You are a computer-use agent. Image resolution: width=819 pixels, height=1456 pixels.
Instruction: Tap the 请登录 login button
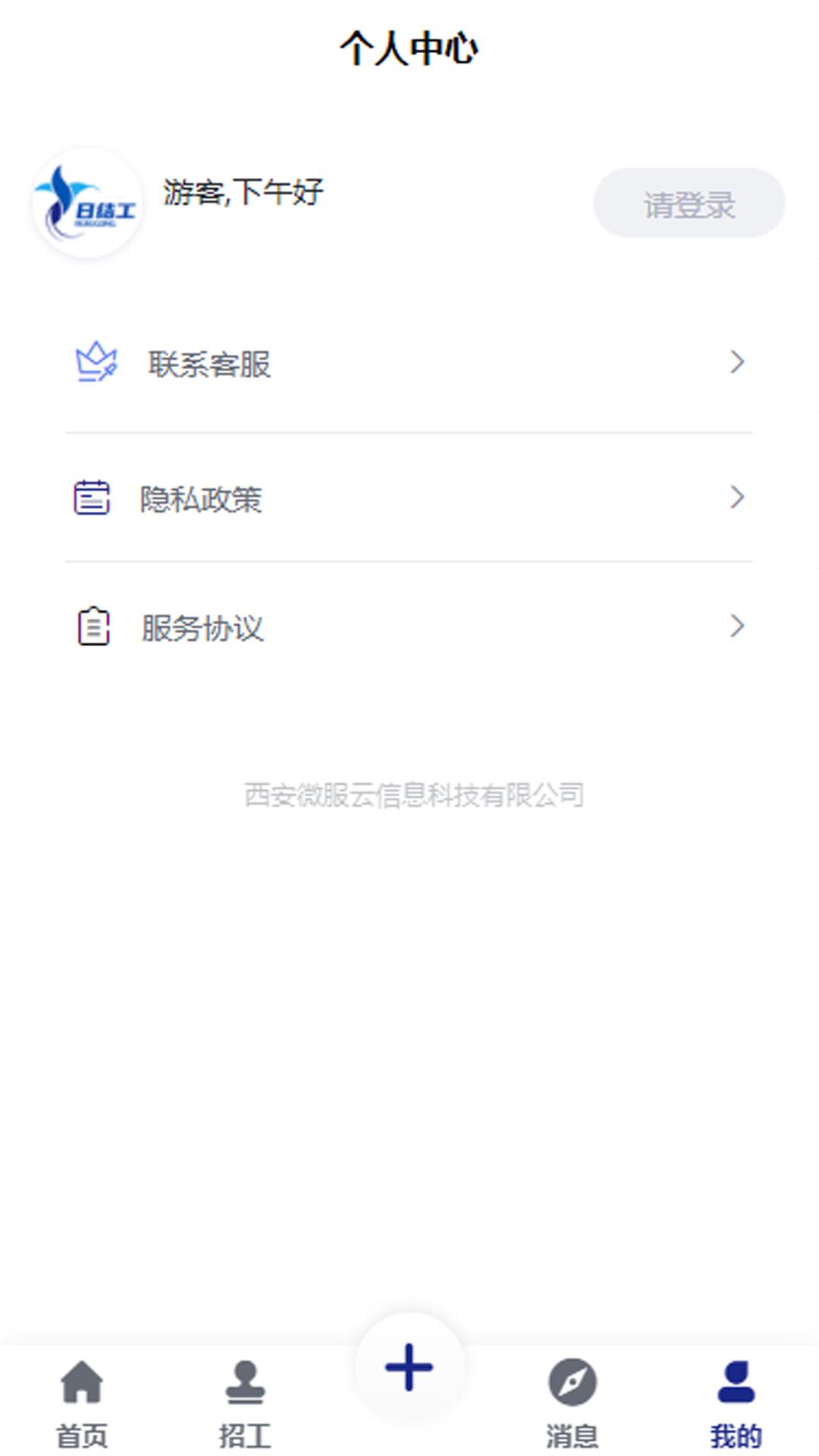coord(689,203)
